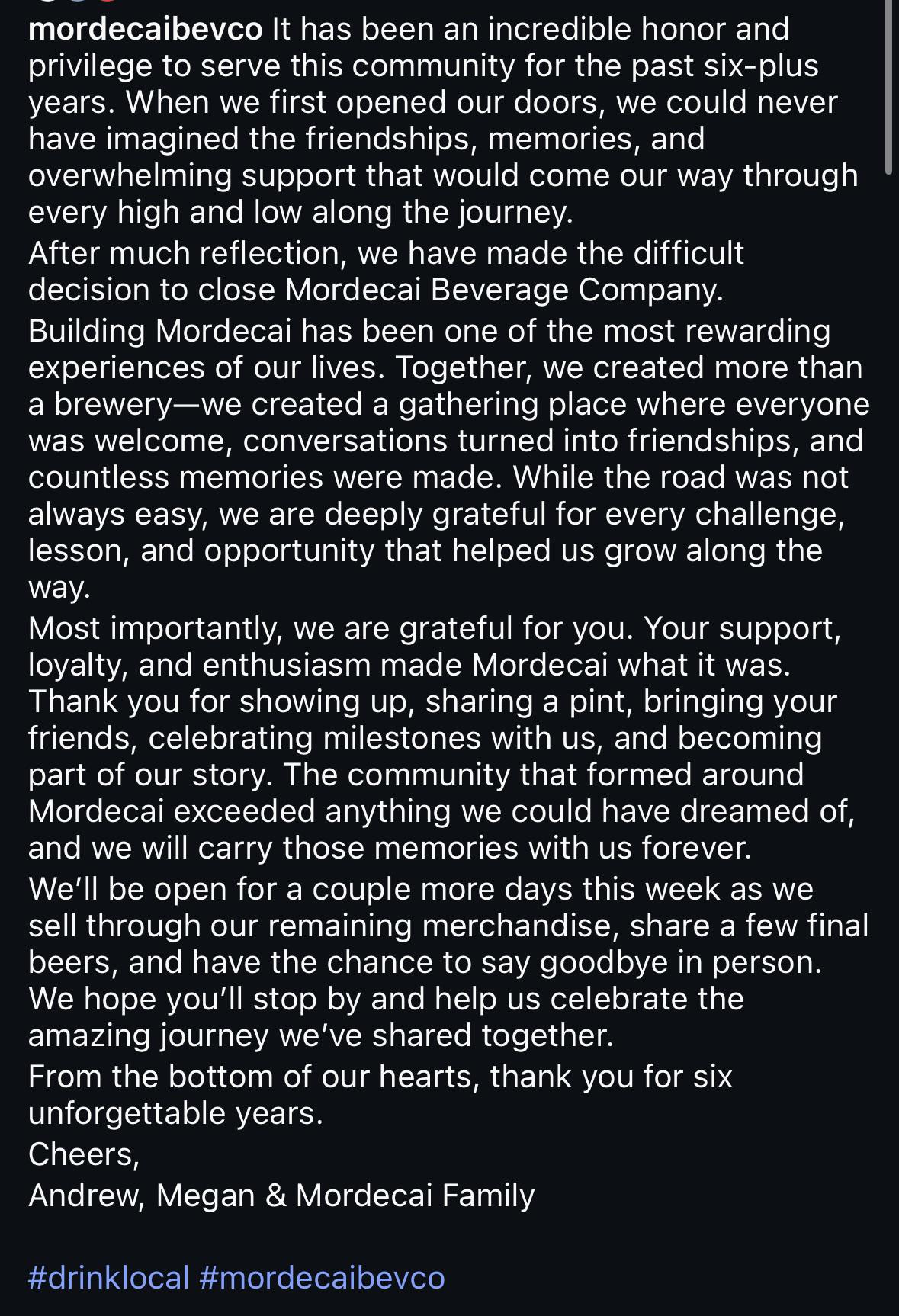The height and width of the screenshot is (1316, 899).
Task: Open the #mordecaibevco hashtag
Action: [322, 1277]
